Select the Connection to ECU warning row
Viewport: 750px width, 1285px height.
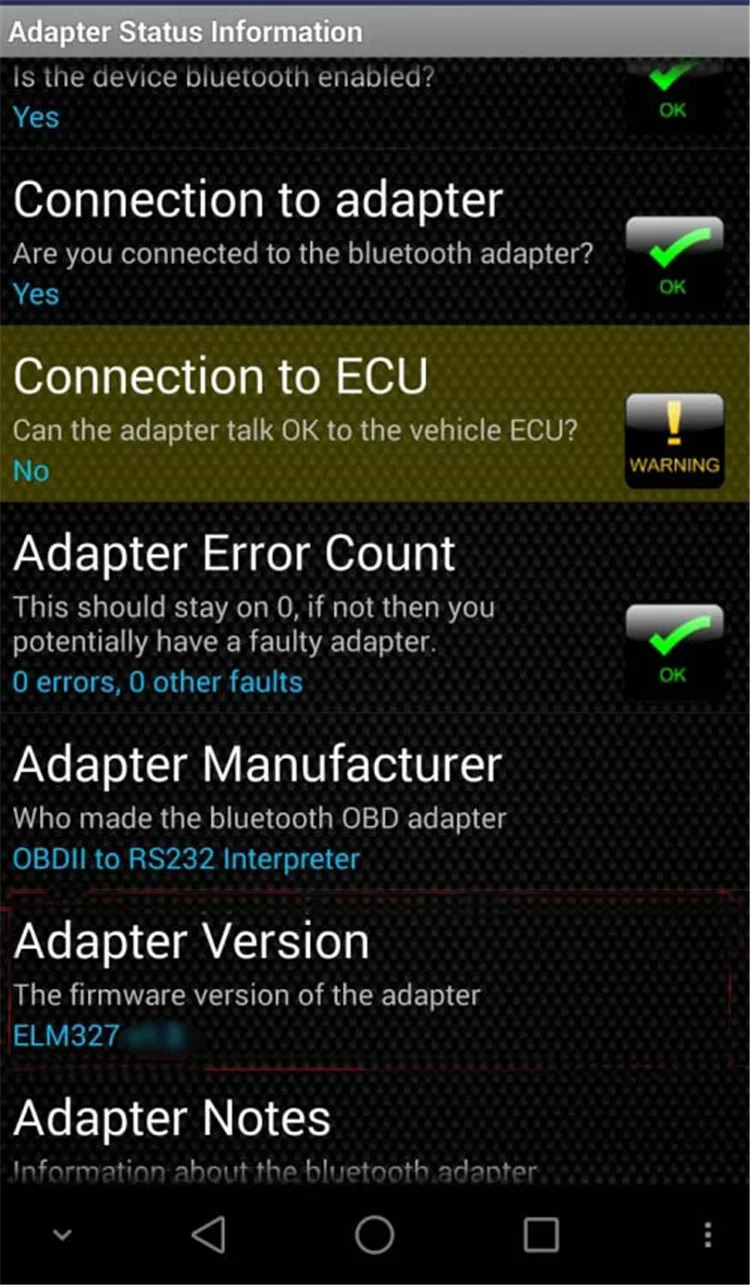[375, 413]
